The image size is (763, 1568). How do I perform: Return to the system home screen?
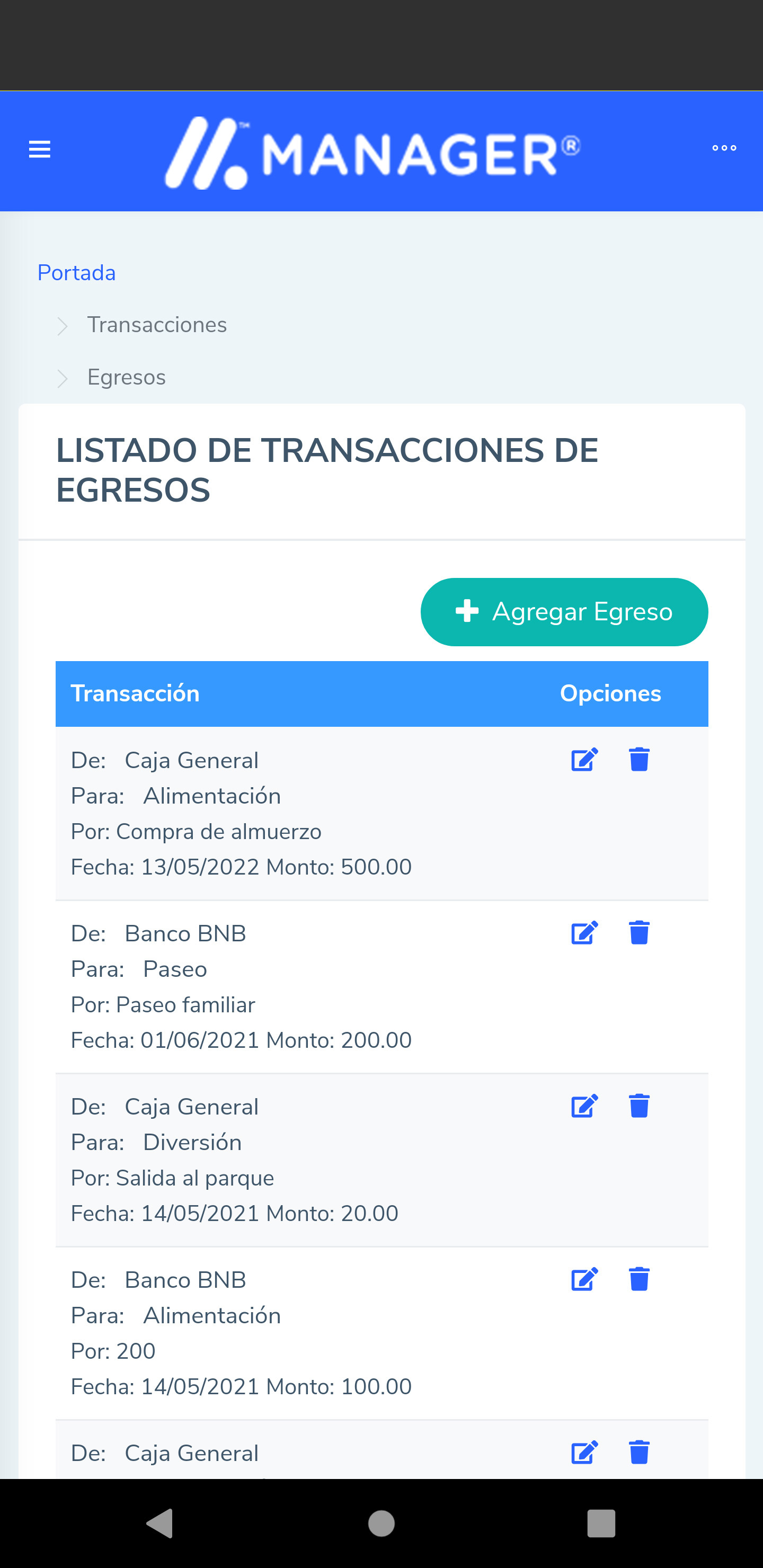click(381, 1523)
